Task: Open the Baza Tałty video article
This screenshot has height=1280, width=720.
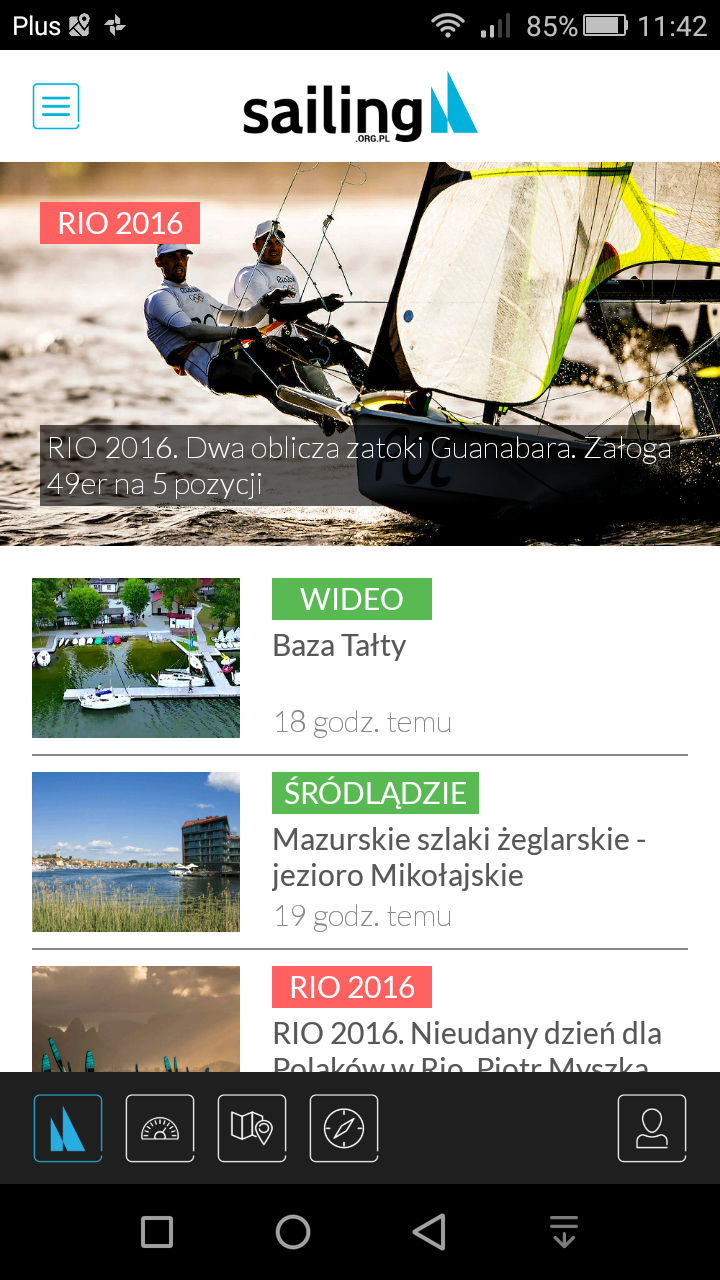Action: pyautogui.click(x=360, y=658)
